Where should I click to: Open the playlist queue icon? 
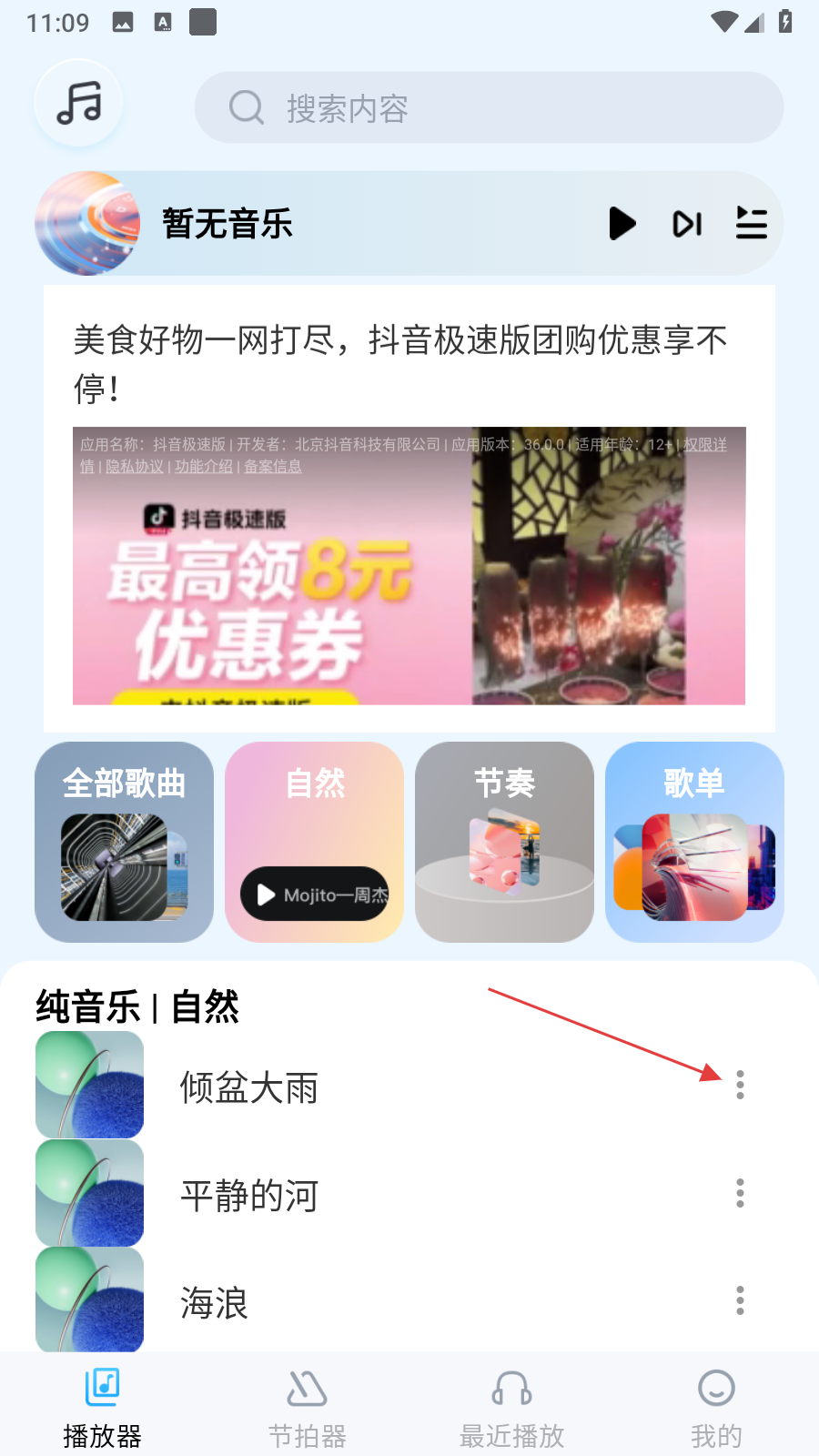[752, 223]
